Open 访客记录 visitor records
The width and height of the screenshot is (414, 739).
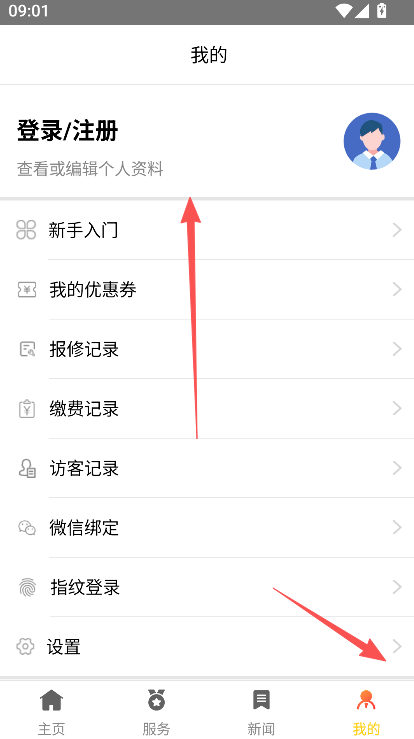207,468
